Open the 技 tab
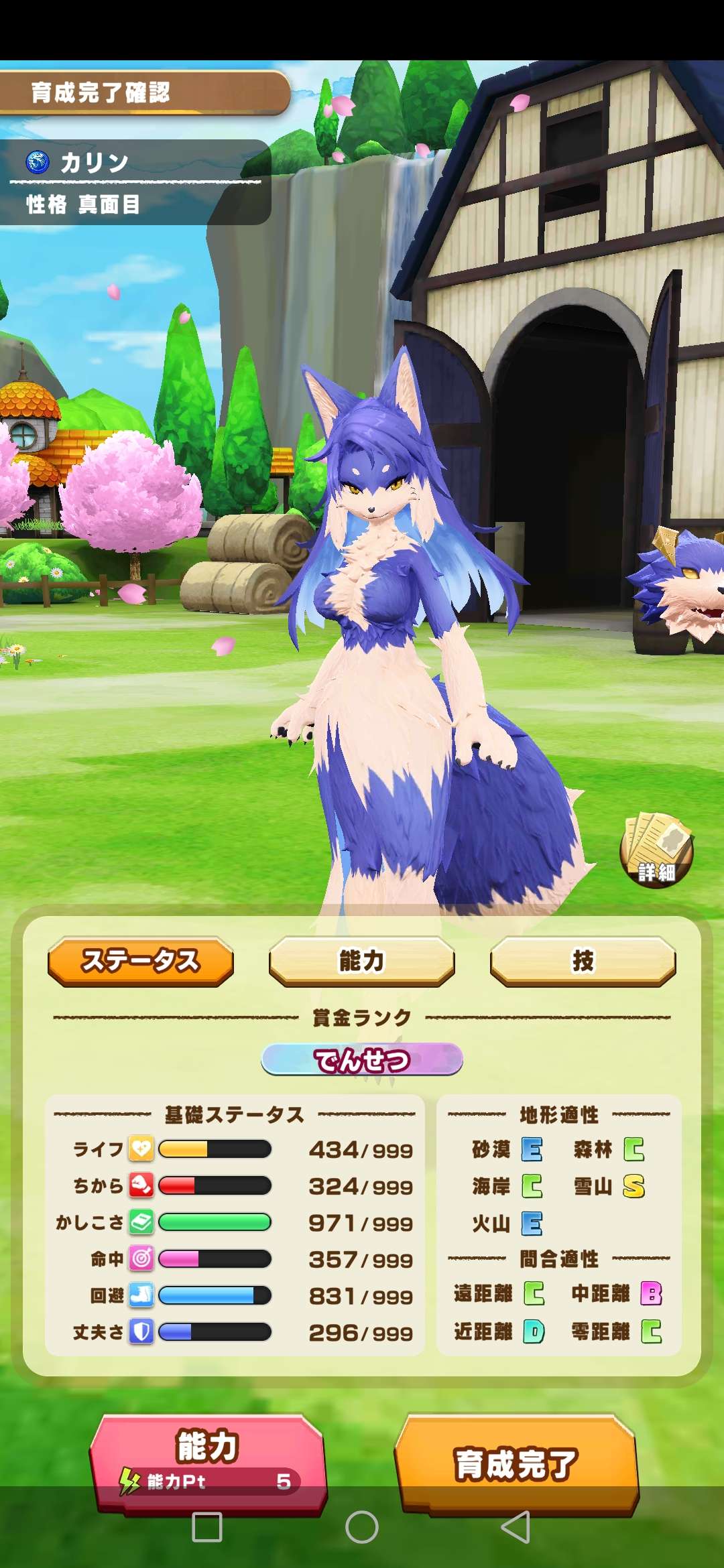 [x=583, y=961]
